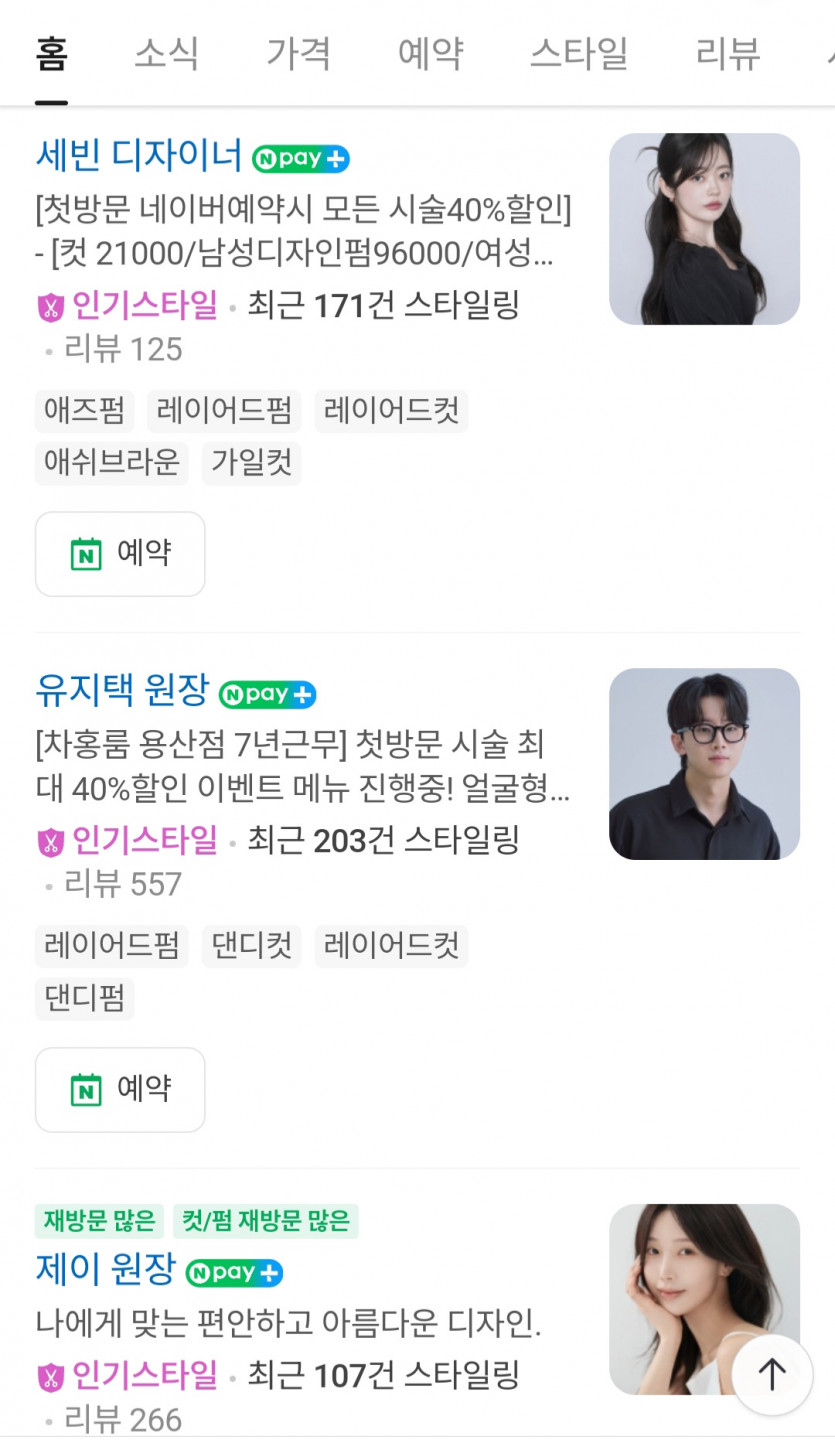This screenshot has height=1440, width=835.
Task: Open 유지택 원장 profile link
Action: pos(122,690)
